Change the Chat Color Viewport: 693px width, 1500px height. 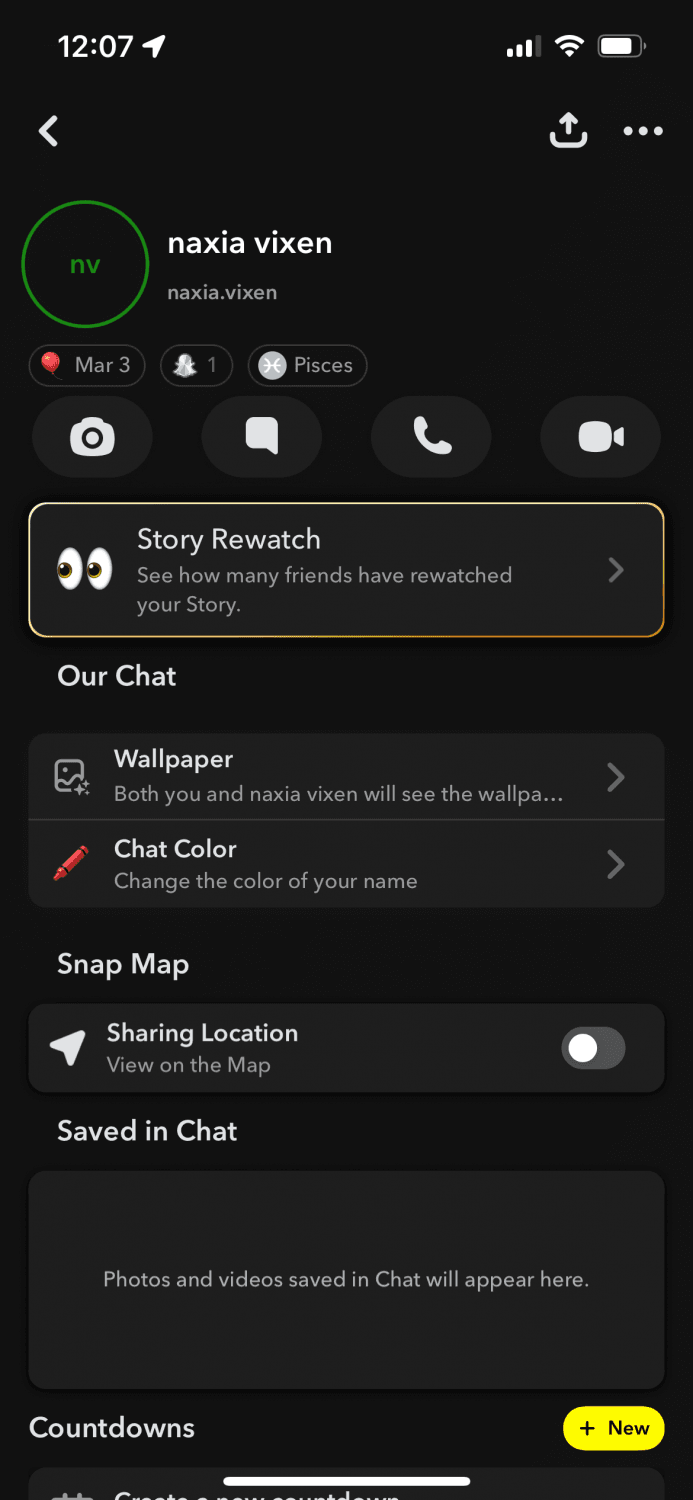point(346,864)
